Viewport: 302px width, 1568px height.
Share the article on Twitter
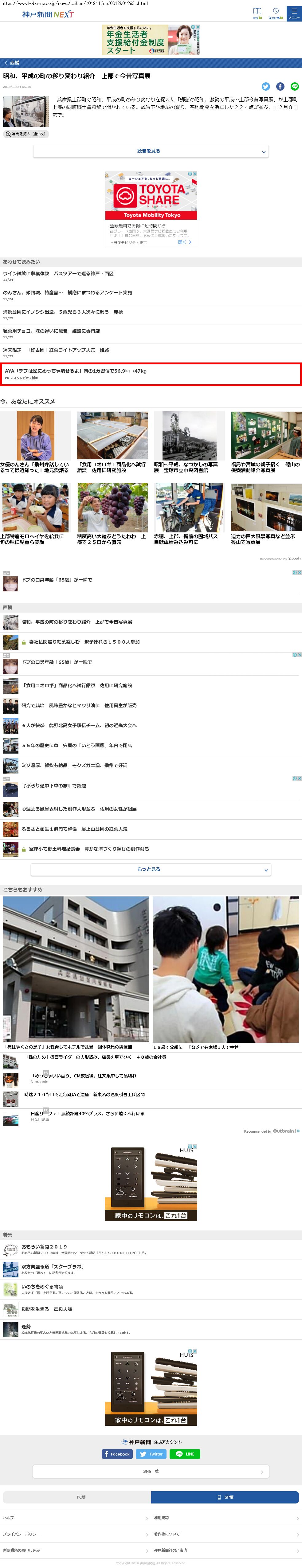click(x=265, y=86)
